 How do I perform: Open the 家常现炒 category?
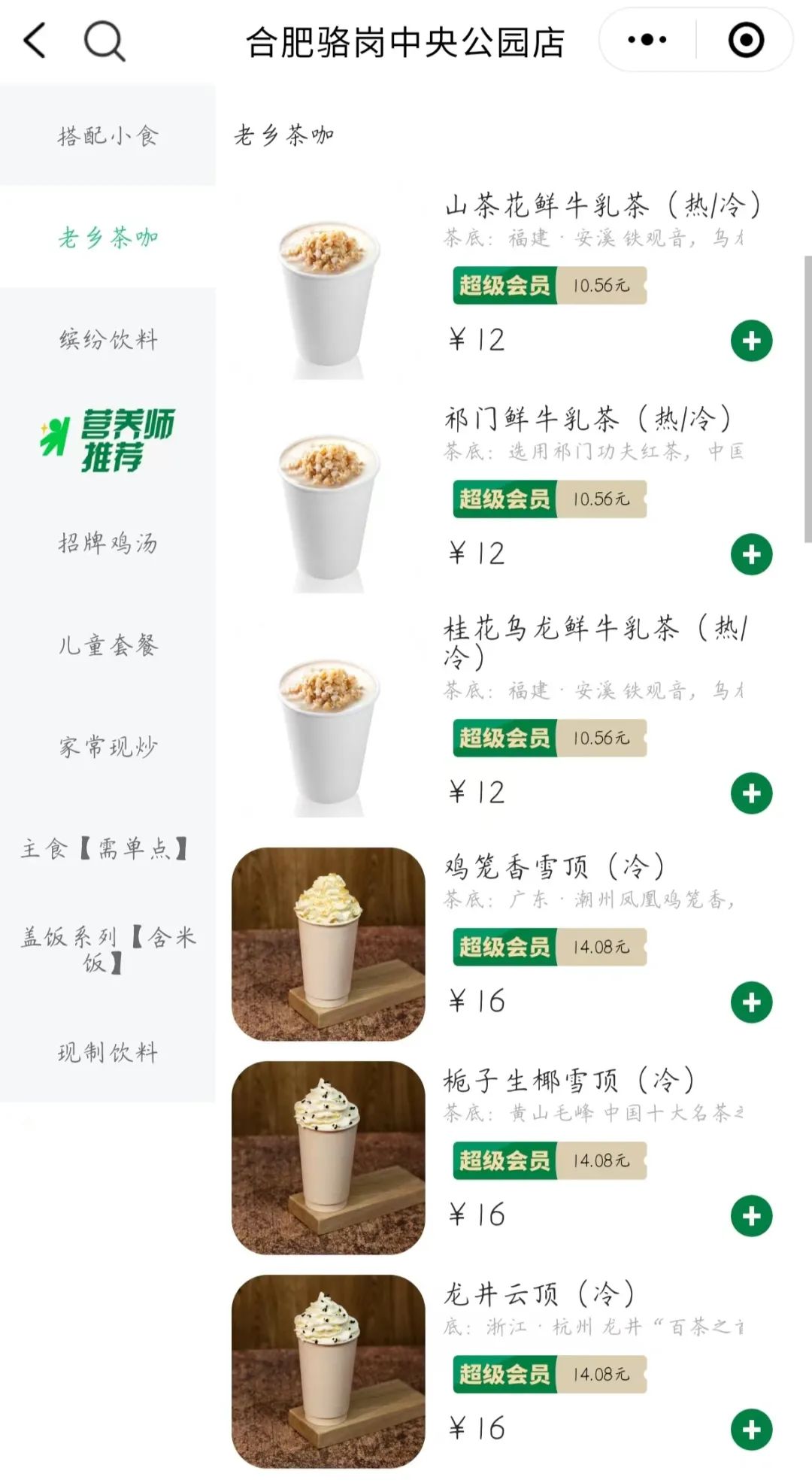tap(108, 747)
